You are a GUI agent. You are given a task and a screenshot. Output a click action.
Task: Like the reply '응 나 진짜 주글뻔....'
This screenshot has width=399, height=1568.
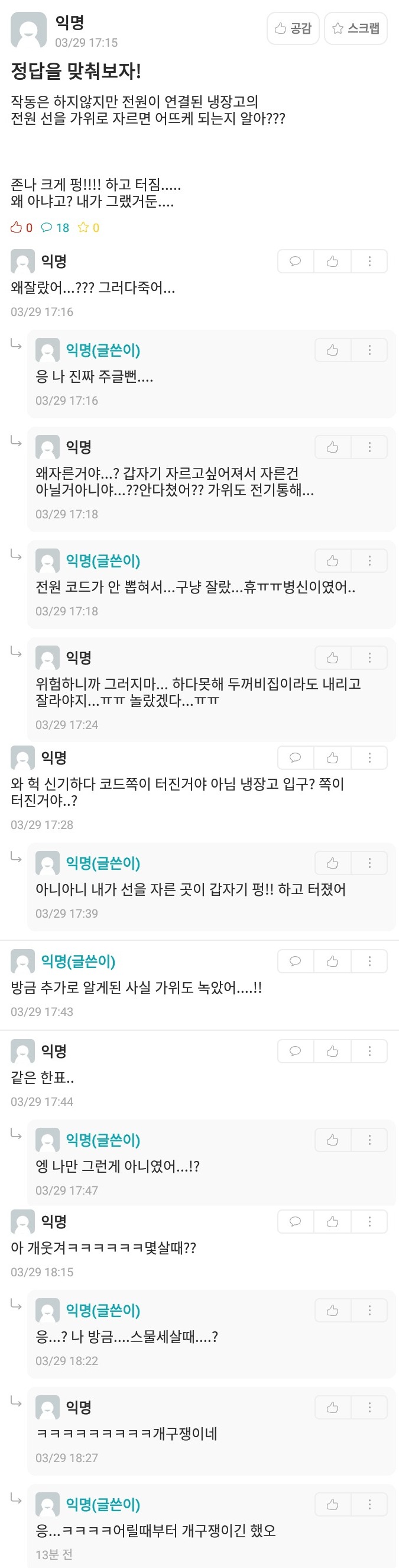(x=332, y=350)
